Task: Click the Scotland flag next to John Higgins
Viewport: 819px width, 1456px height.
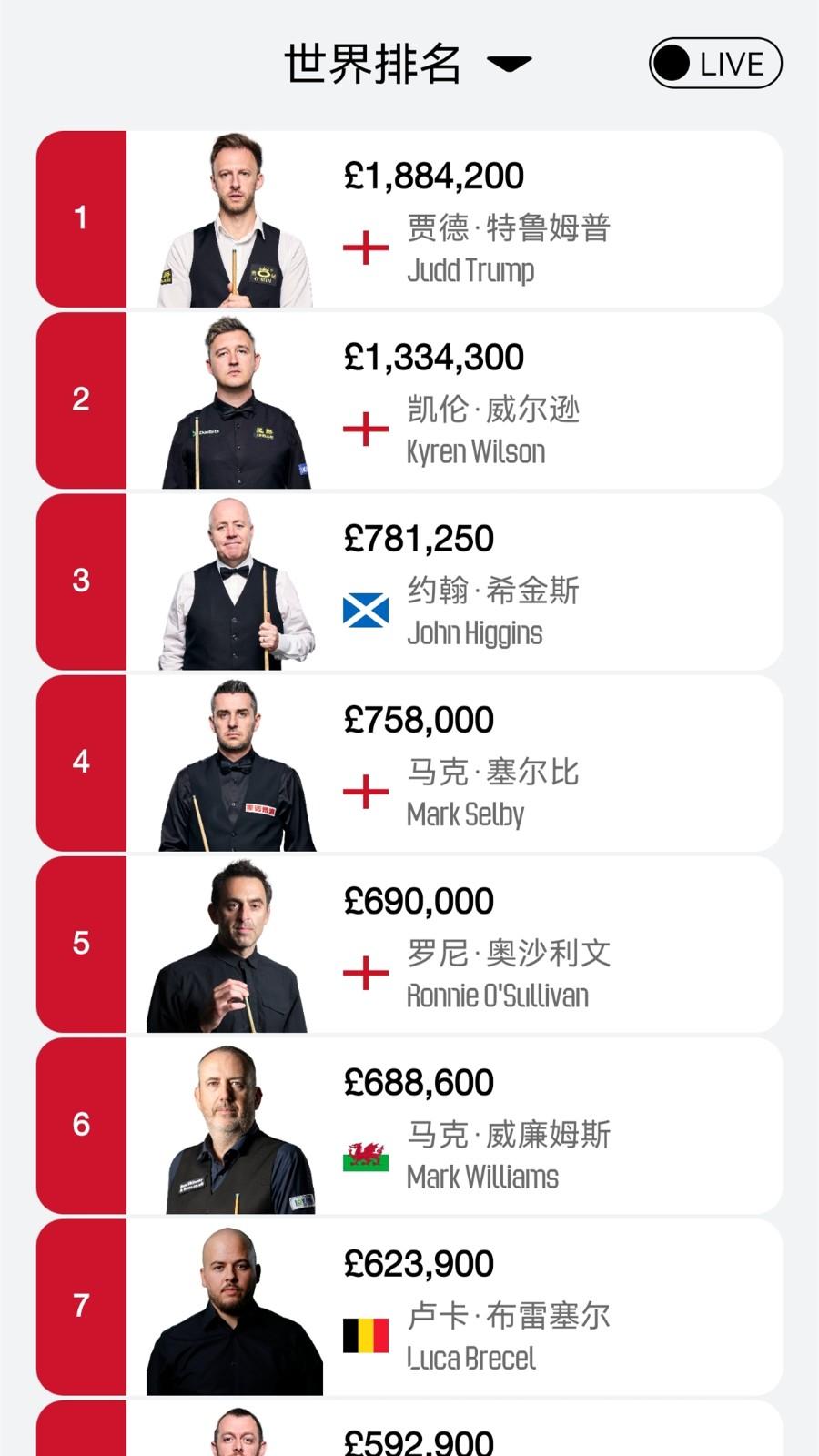Action: [365, 611]
